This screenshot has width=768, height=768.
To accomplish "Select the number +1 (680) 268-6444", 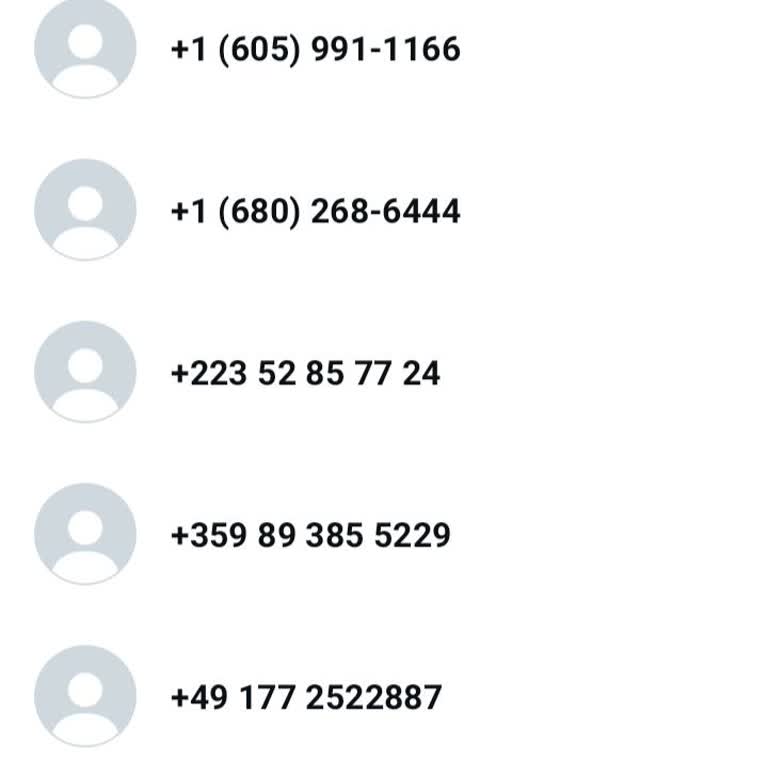I will (316, 211).
